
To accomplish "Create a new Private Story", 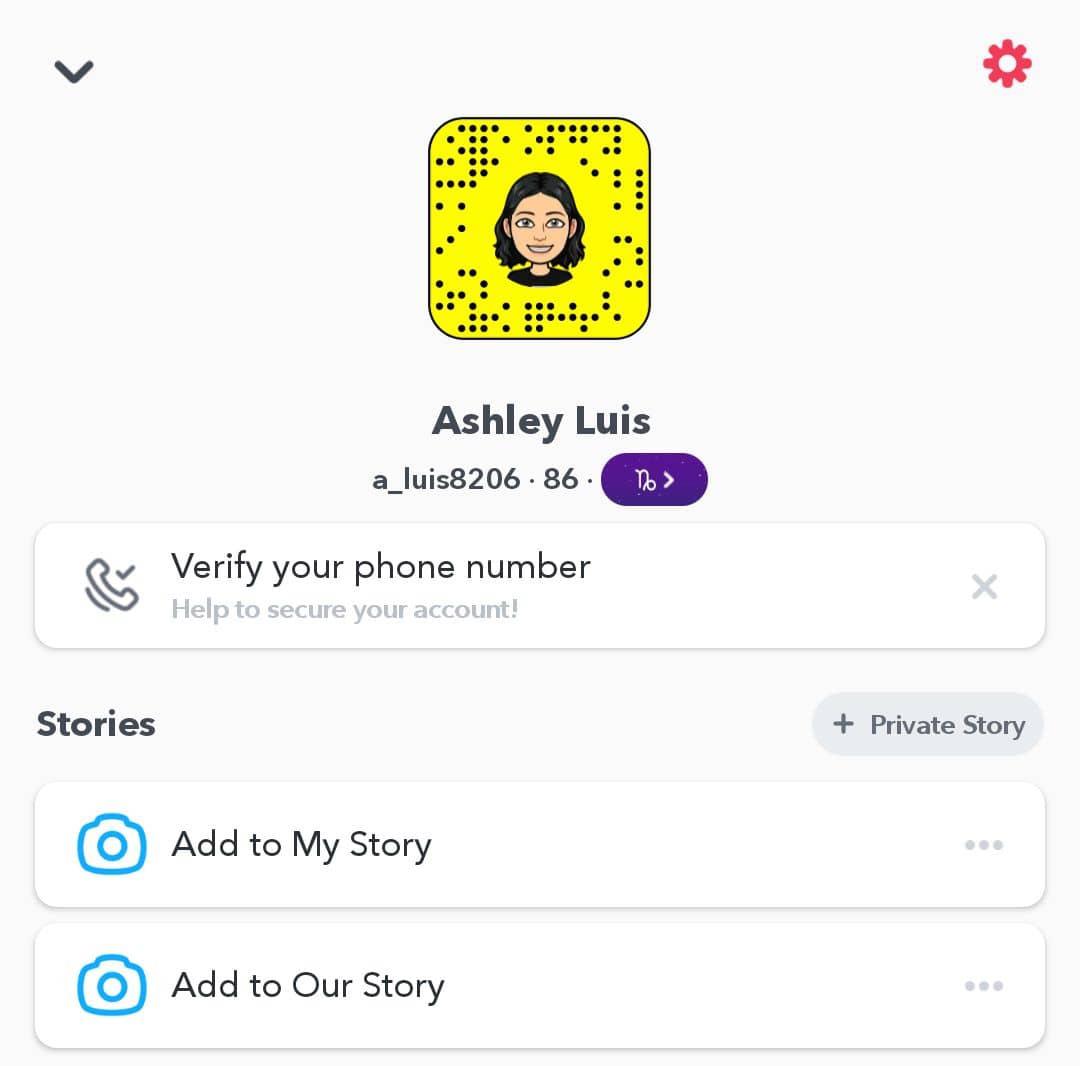I will 927,724.
